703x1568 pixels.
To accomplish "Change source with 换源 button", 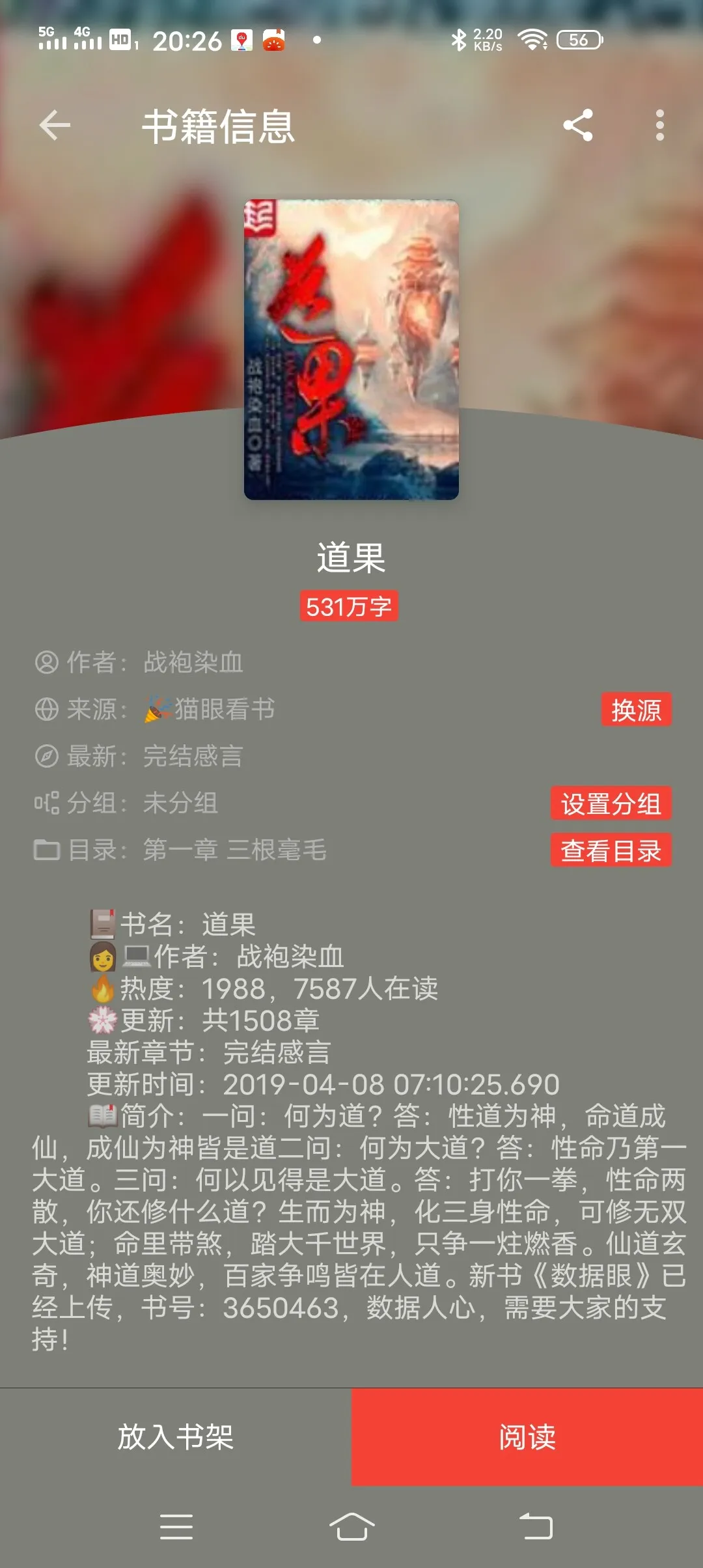I will pyautogui.click(x=636, y=709).
